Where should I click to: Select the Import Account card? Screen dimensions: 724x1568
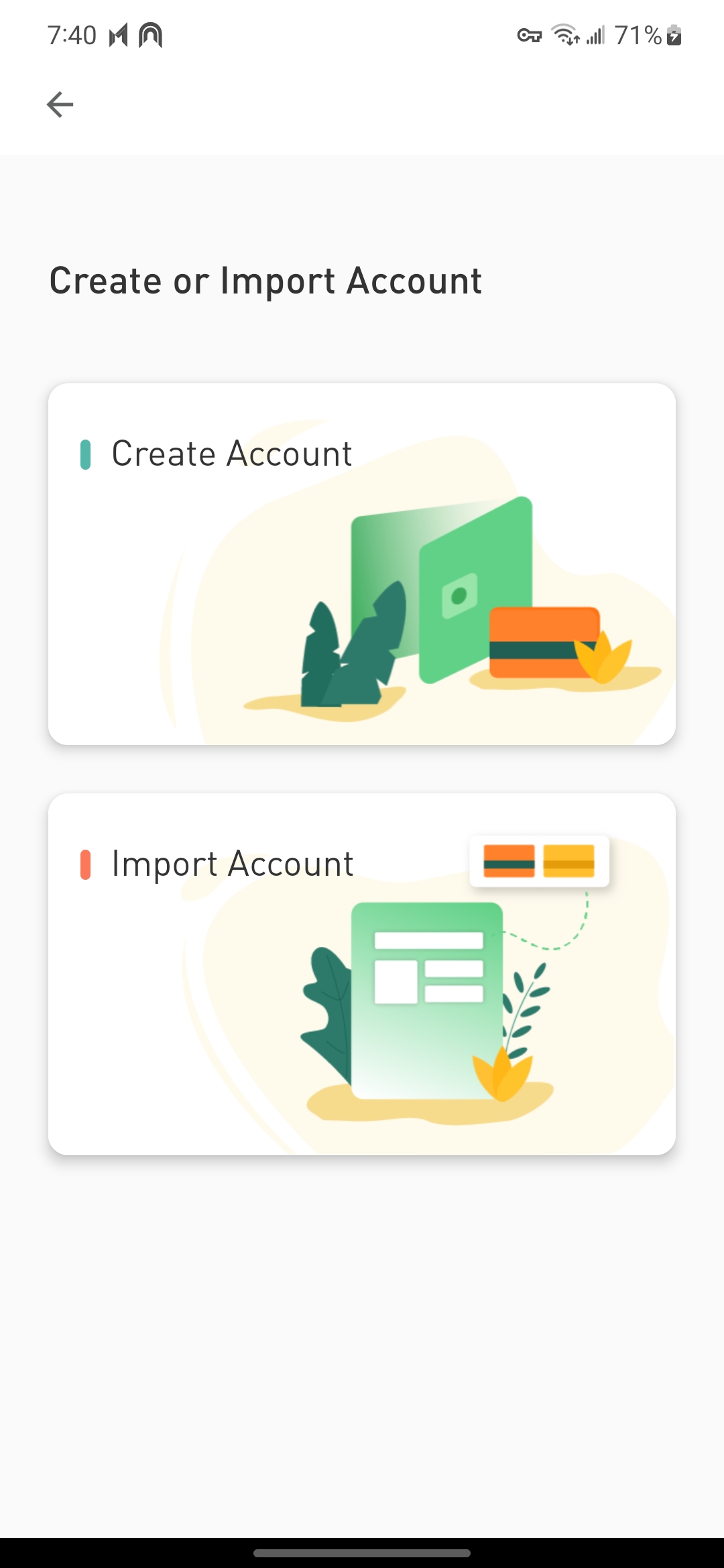click(x=362, y=974)
